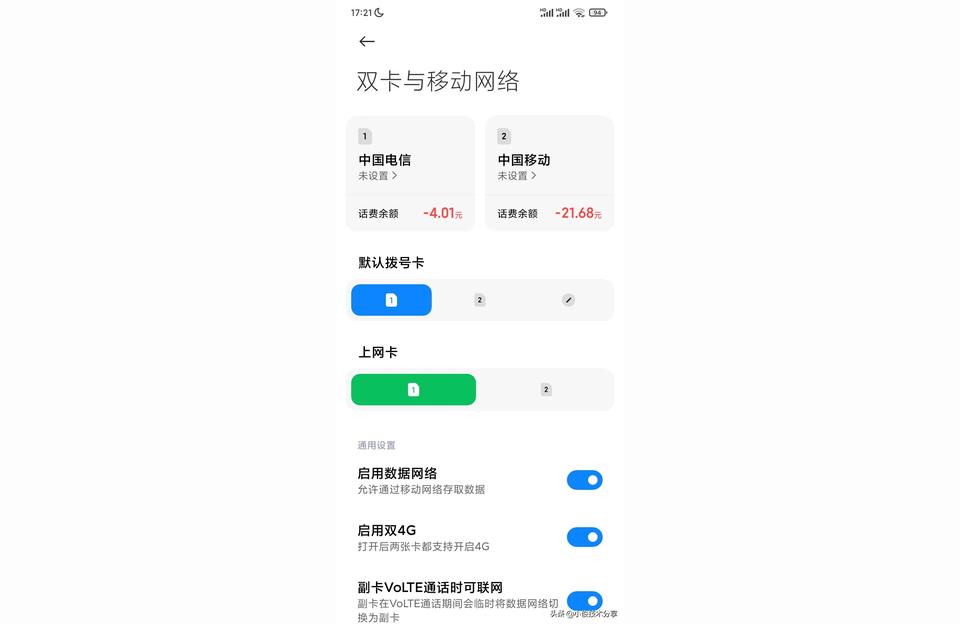Choose the pencil option for 默认拨号卡
The width and height of the screenshot is (960, 624).
[x=568, y=300]
